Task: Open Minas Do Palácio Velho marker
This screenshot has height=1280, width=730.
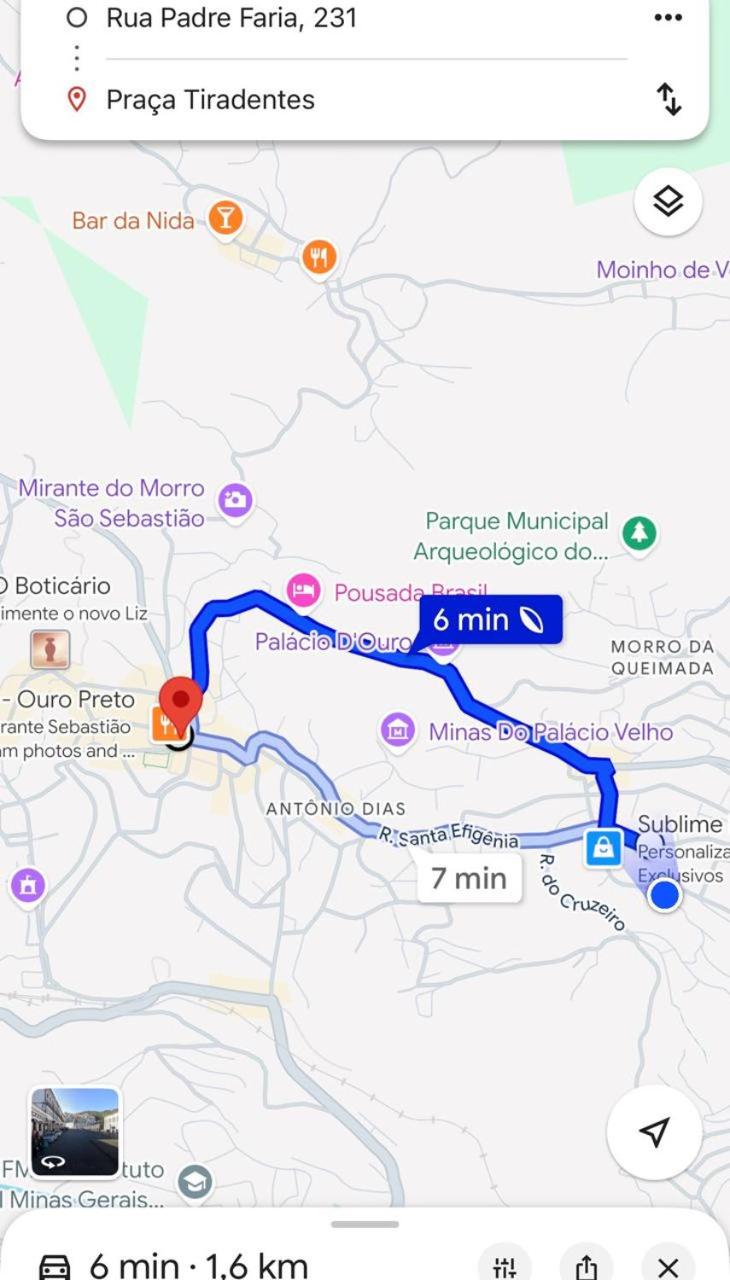Action: click(398, 729)
